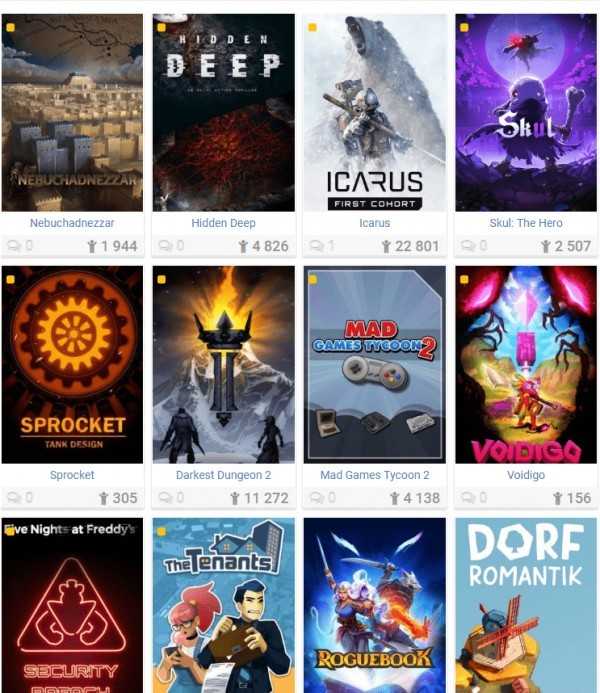Open the Voidigo game cover

point(525,364)
